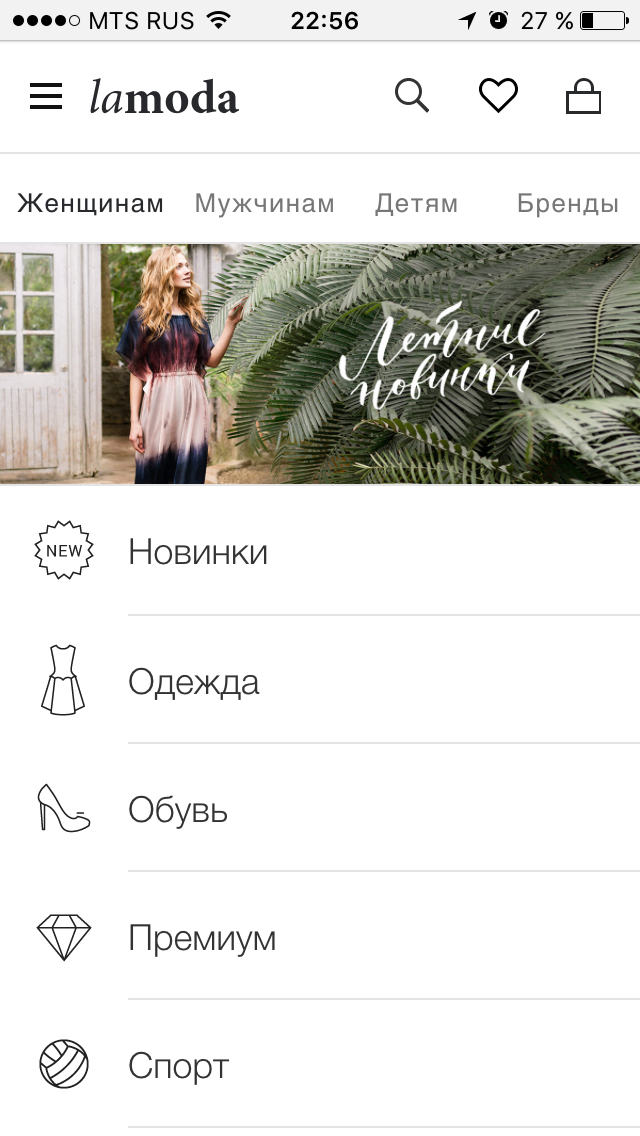Open the Премиум category
Image resolution: width=640 pixels, height=1136 pixels.
320,937
